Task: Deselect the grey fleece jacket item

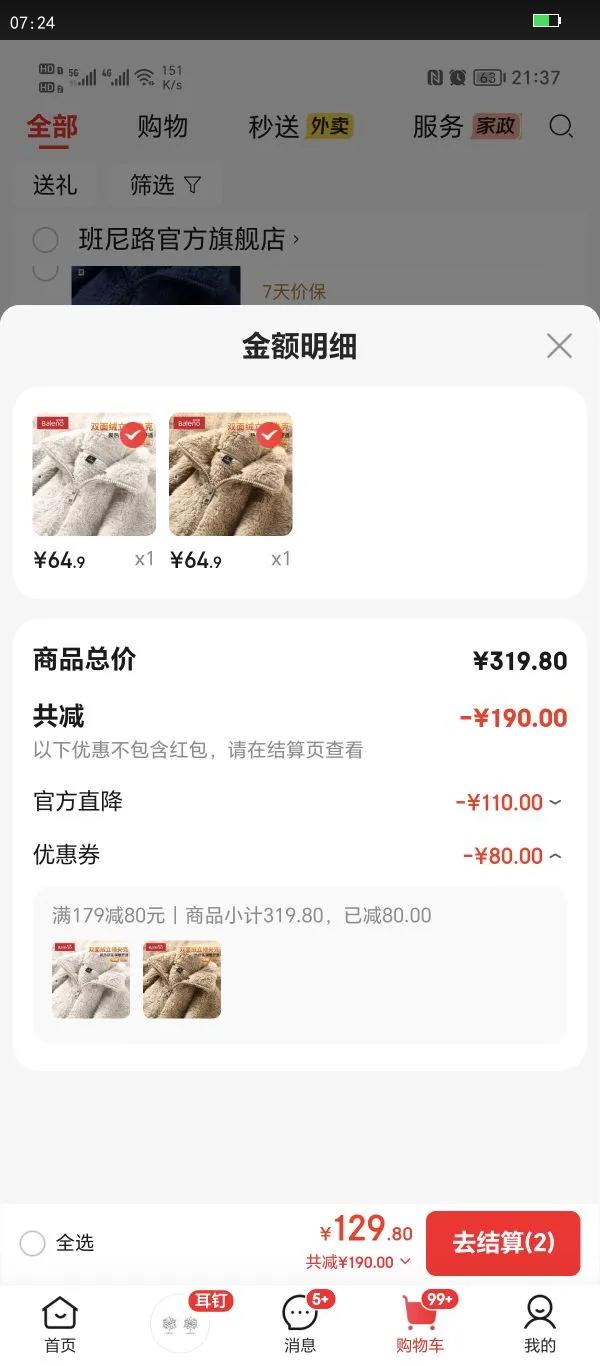Action: [x=132, y=436]
